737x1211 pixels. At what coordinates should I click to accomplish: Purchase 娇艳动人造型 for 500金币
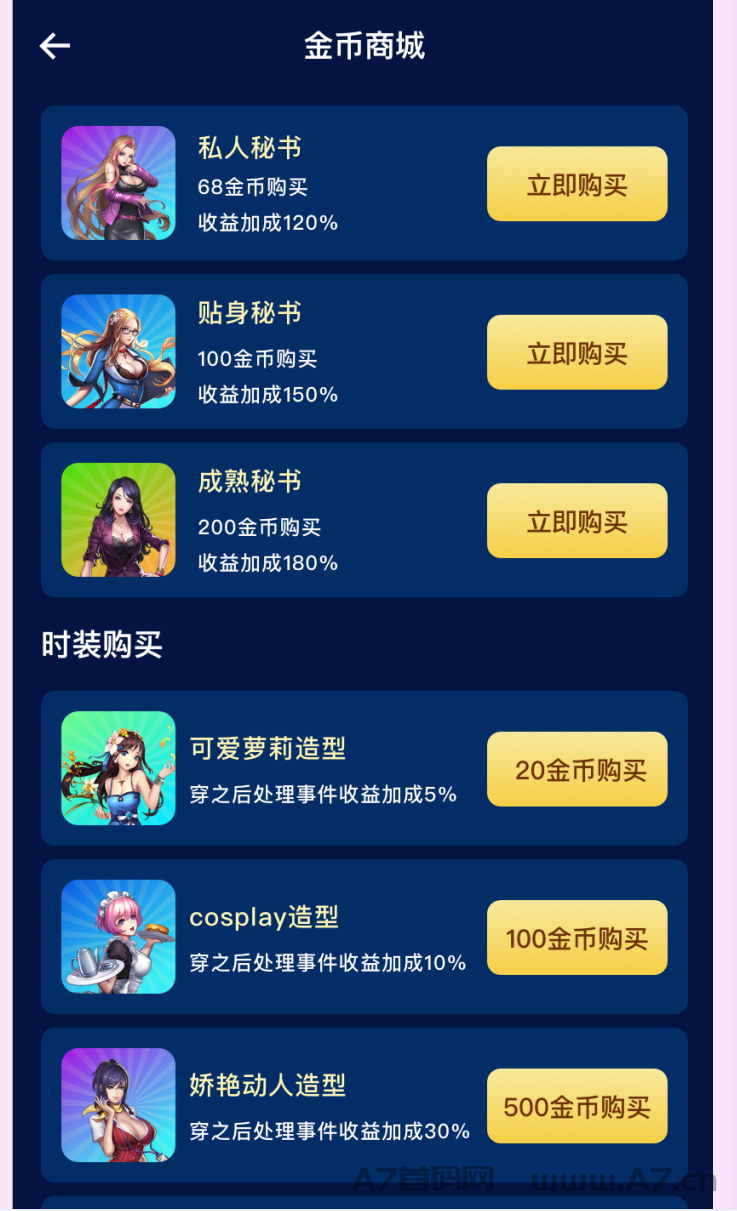tap(577, 1106)
